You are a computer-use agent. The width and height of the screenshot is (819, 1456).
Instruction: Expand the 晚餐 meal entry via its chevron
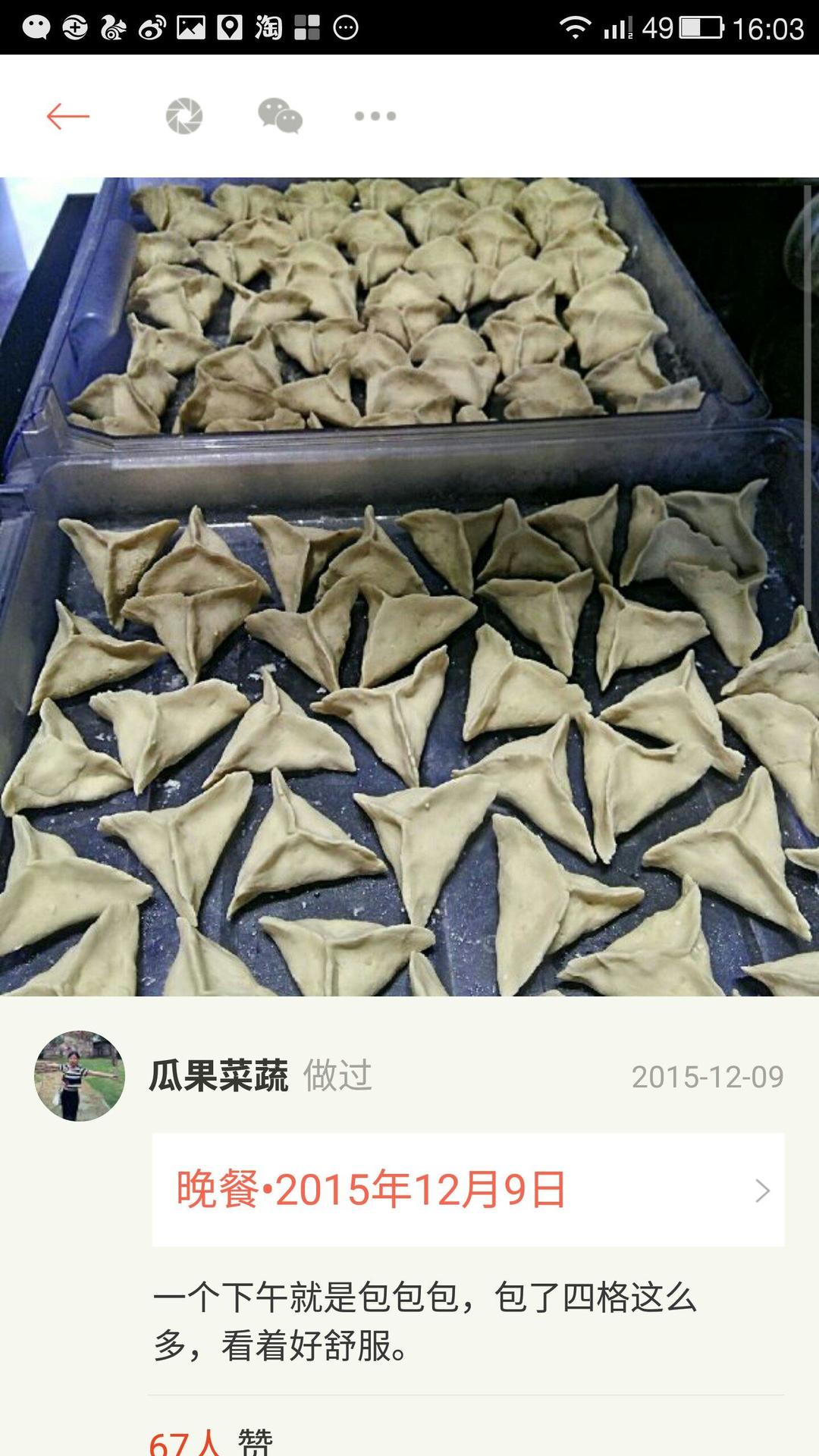[762, 1189]
